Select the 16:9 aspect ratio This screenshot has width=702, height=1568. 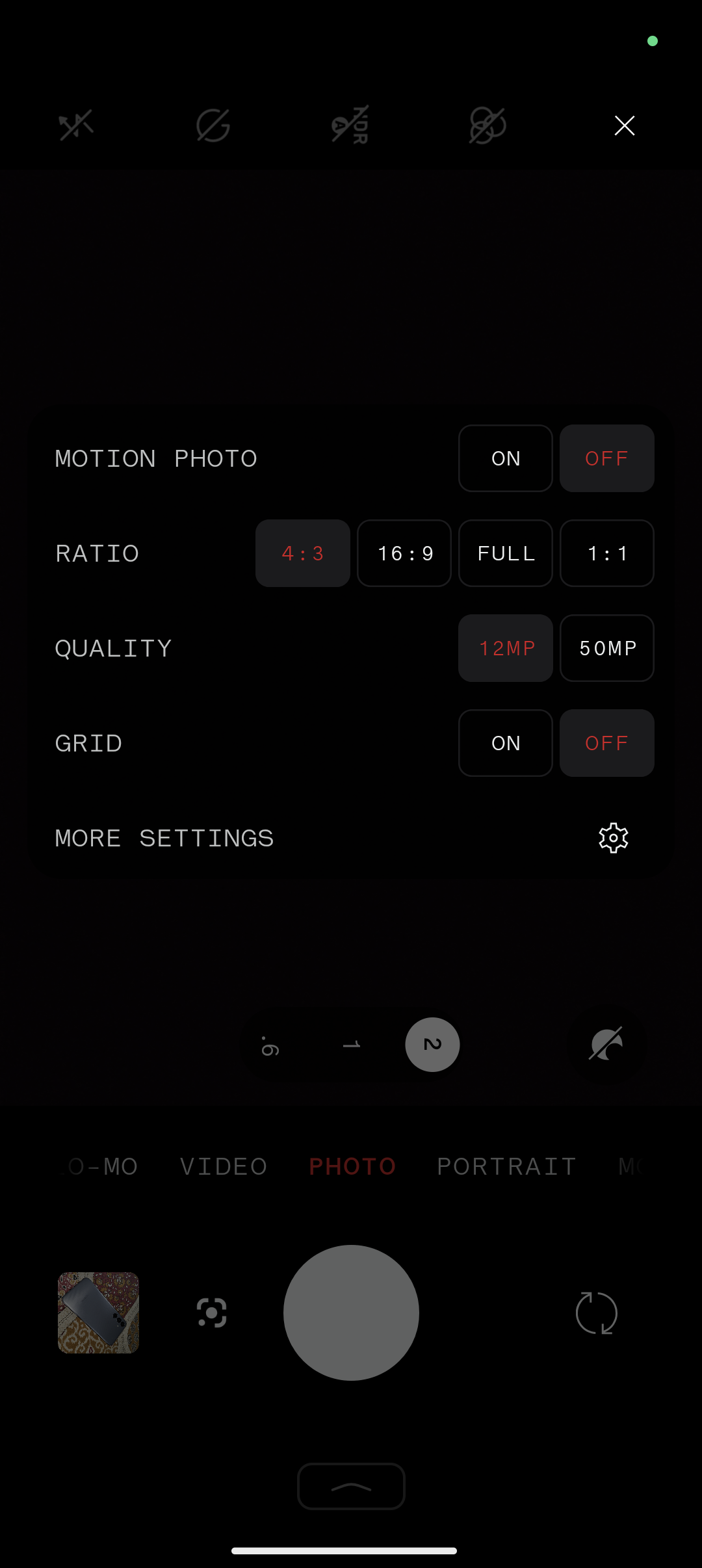(x=404, y=553)
